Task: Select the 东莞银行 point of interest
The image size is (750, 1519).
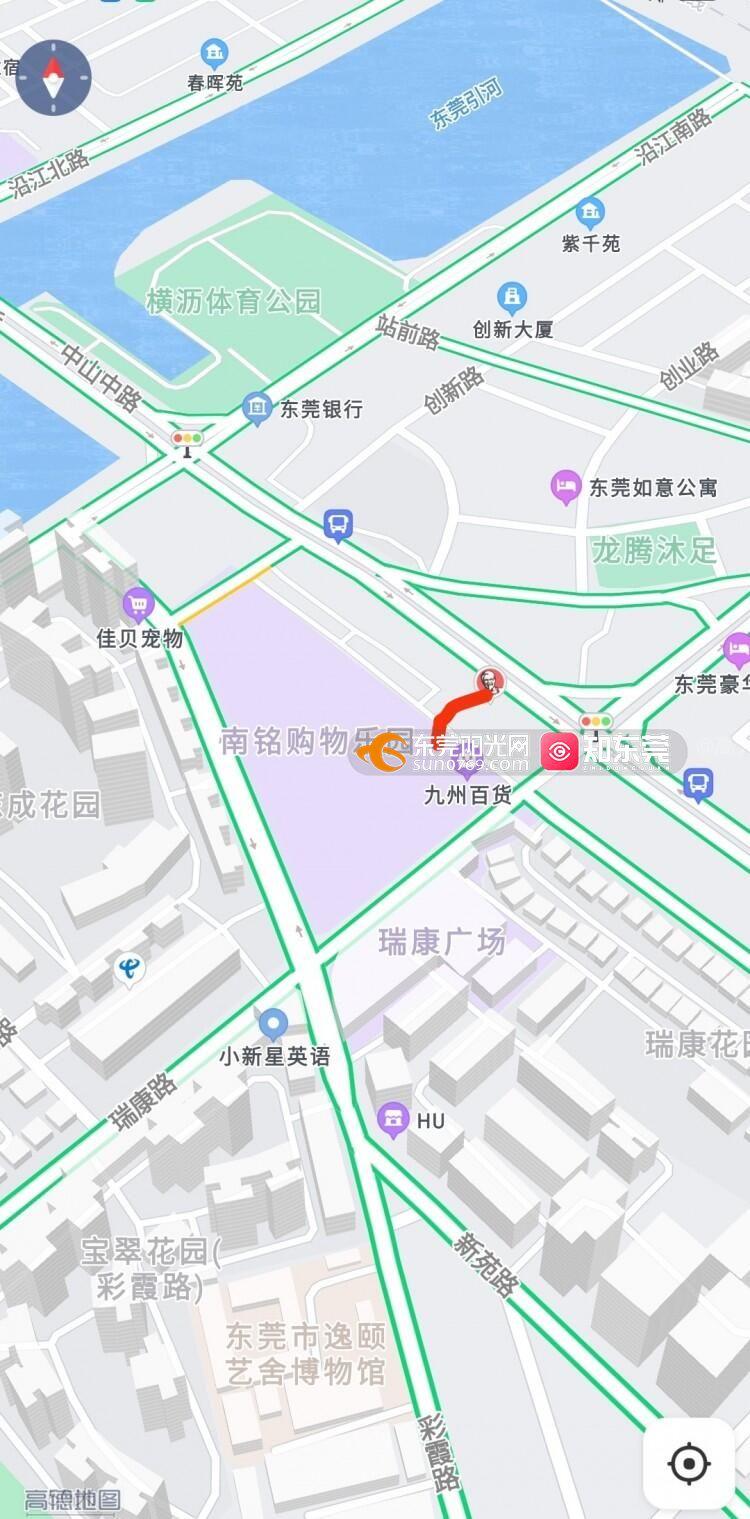Action: pyautogui.click(x=258, y=408)
